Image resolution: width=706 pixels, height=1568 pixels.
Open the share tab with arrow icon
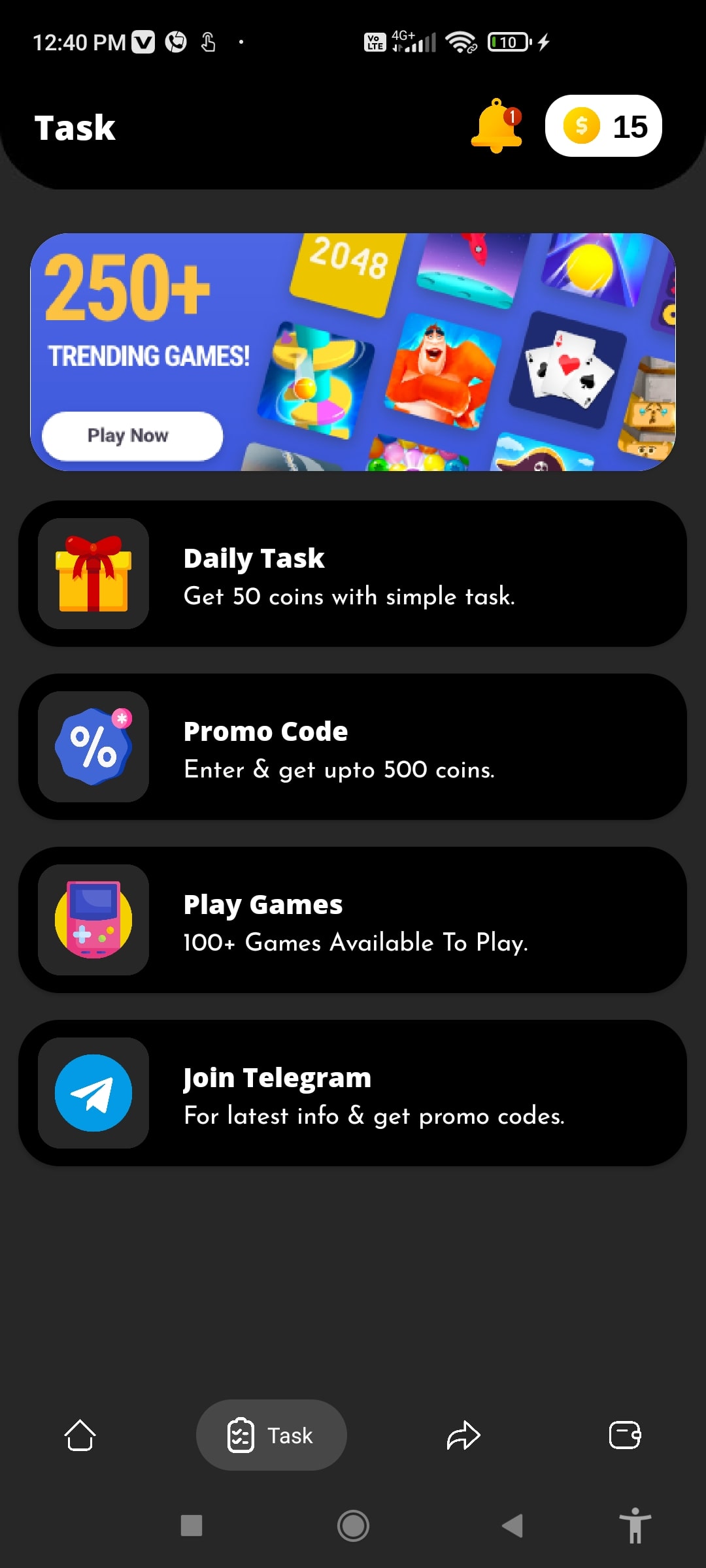click(463, 1435)
